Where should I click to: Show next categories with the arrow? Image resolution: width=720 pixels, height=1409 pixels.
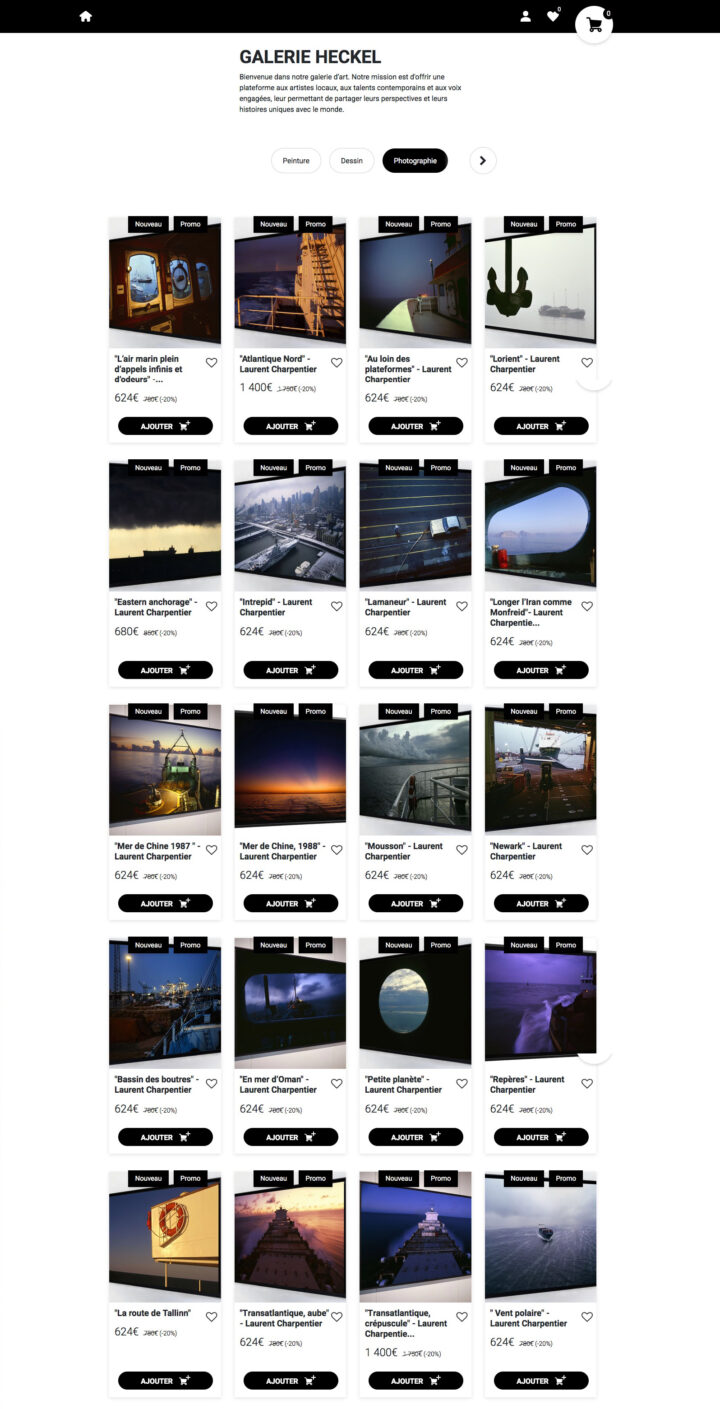483,161
